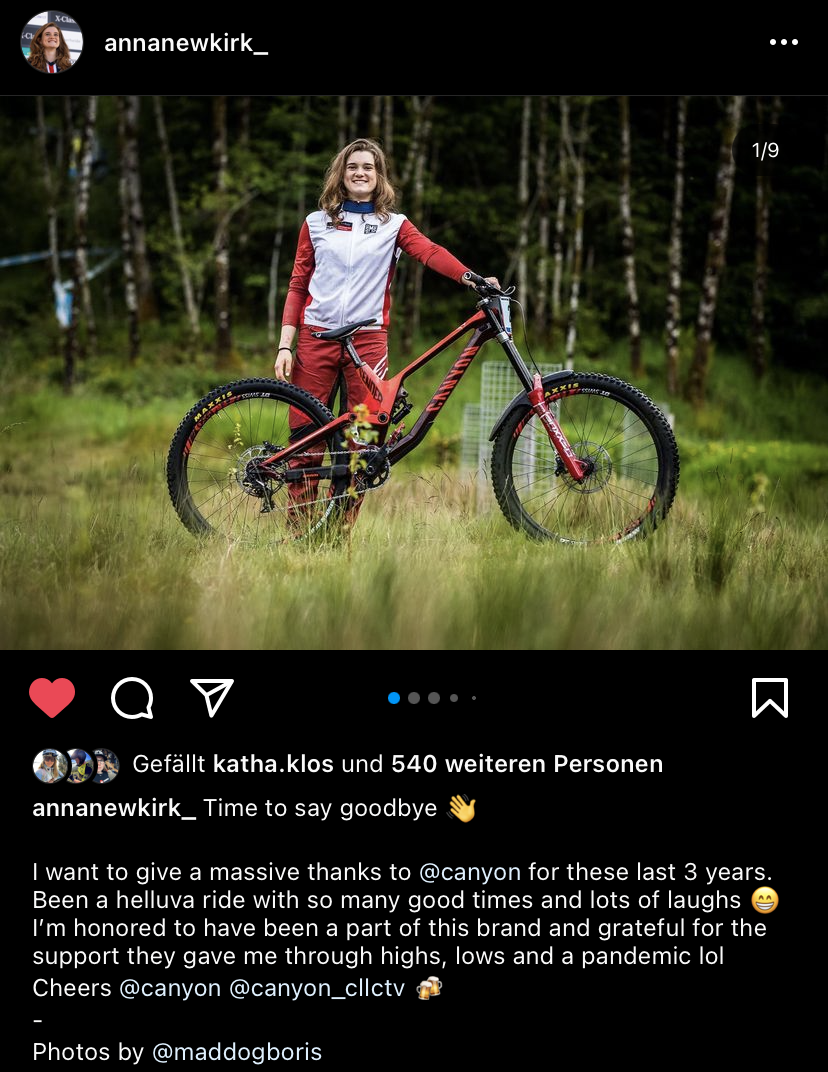The height and width of the screenshot is (1072, 828).
Task: Bookmark this post
Action: [769, 698]
